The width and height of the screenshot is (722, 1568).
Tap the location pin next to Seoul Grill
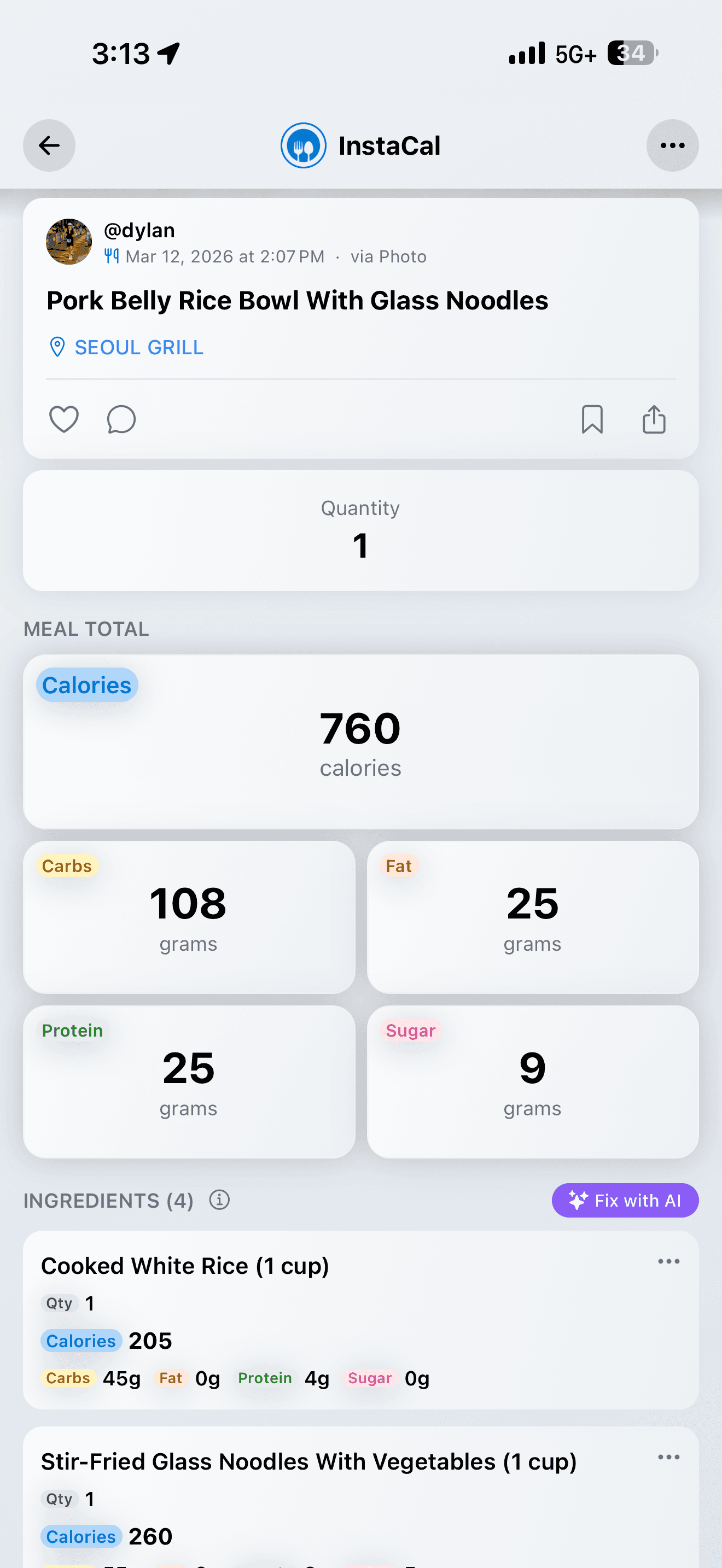click(x=57, y=347)
